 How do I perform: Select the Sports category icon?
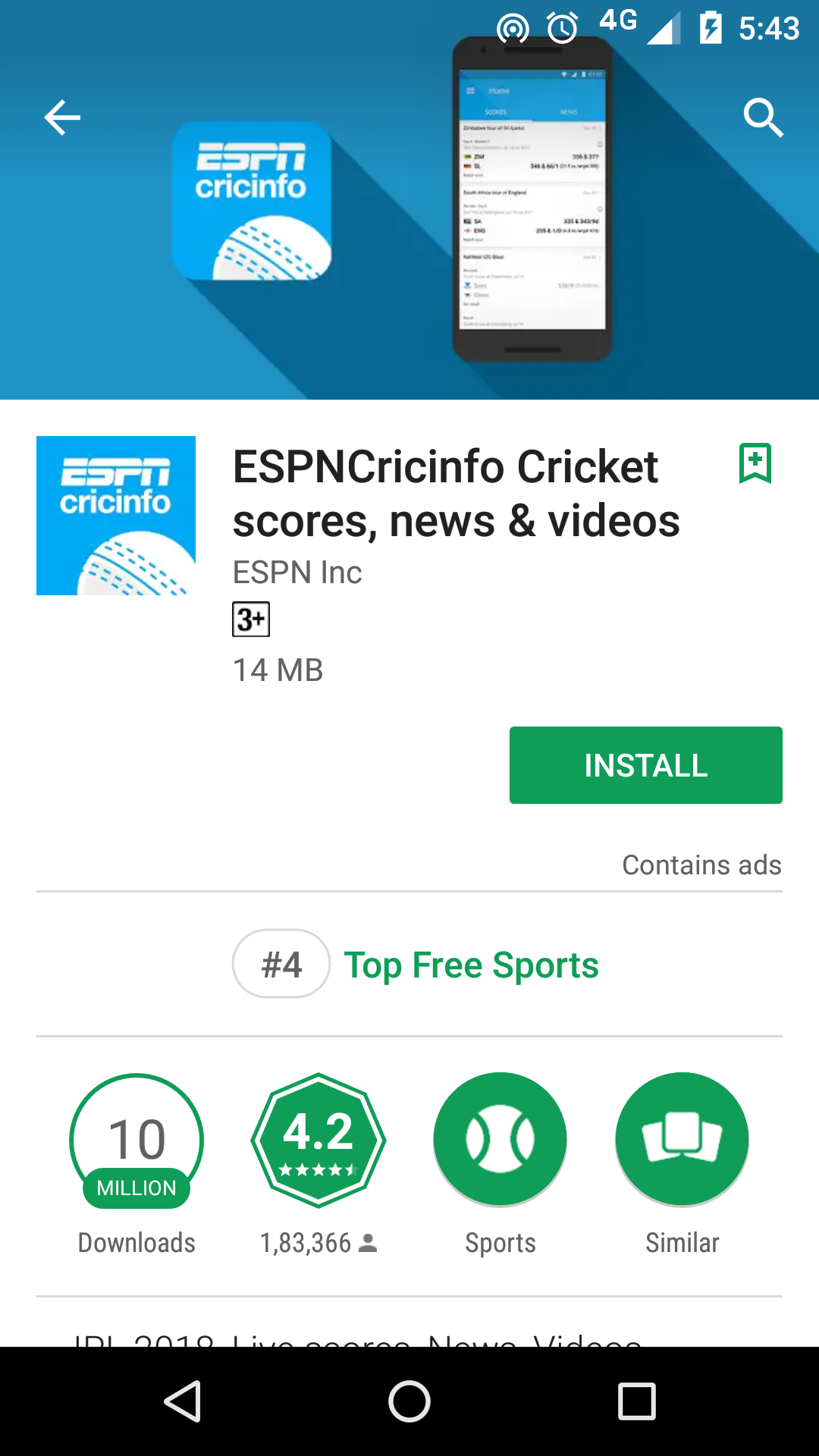coord(500,1139)
